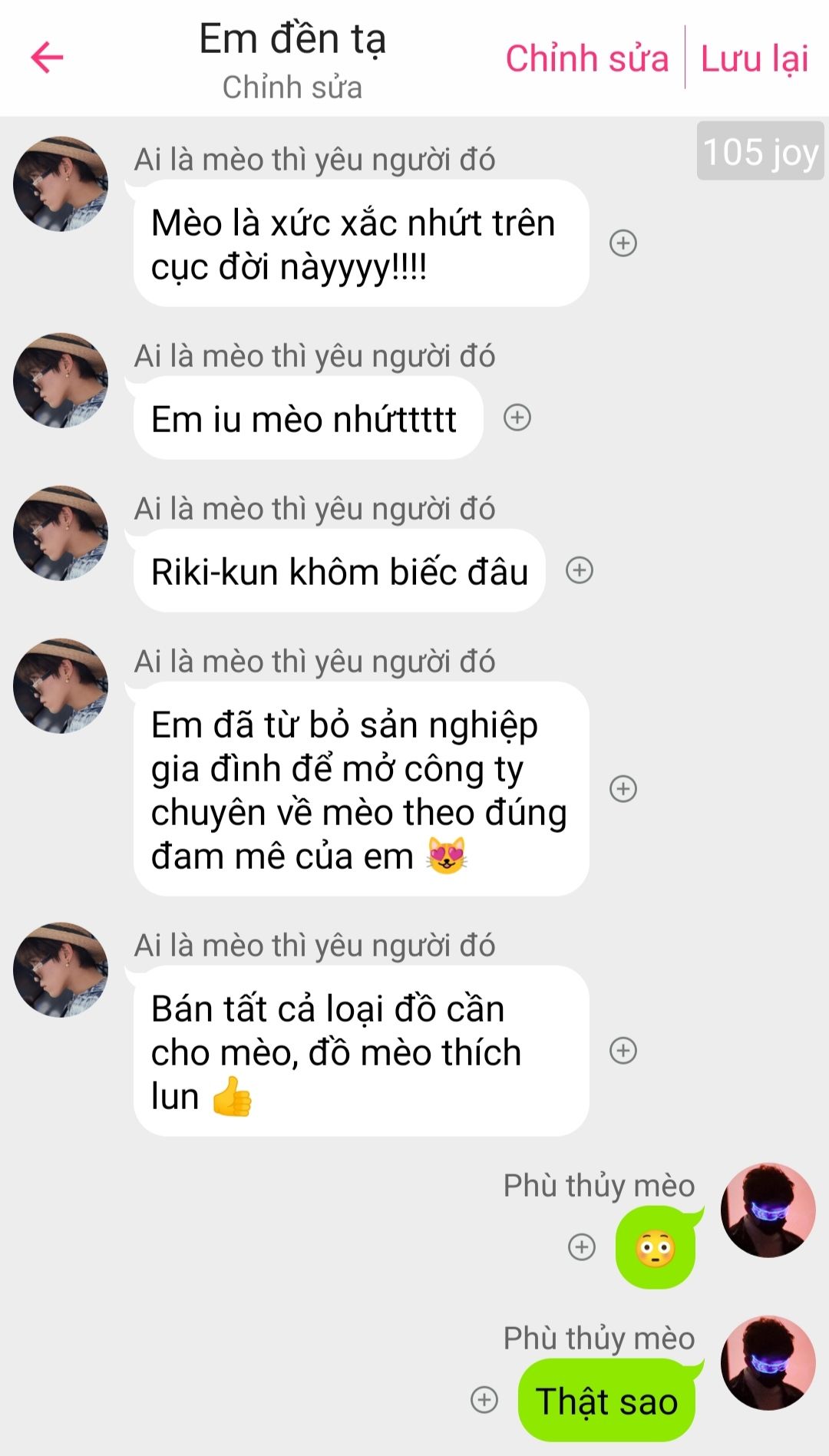
Task: Save with the Lưu lại button
Action: (755, 59)
